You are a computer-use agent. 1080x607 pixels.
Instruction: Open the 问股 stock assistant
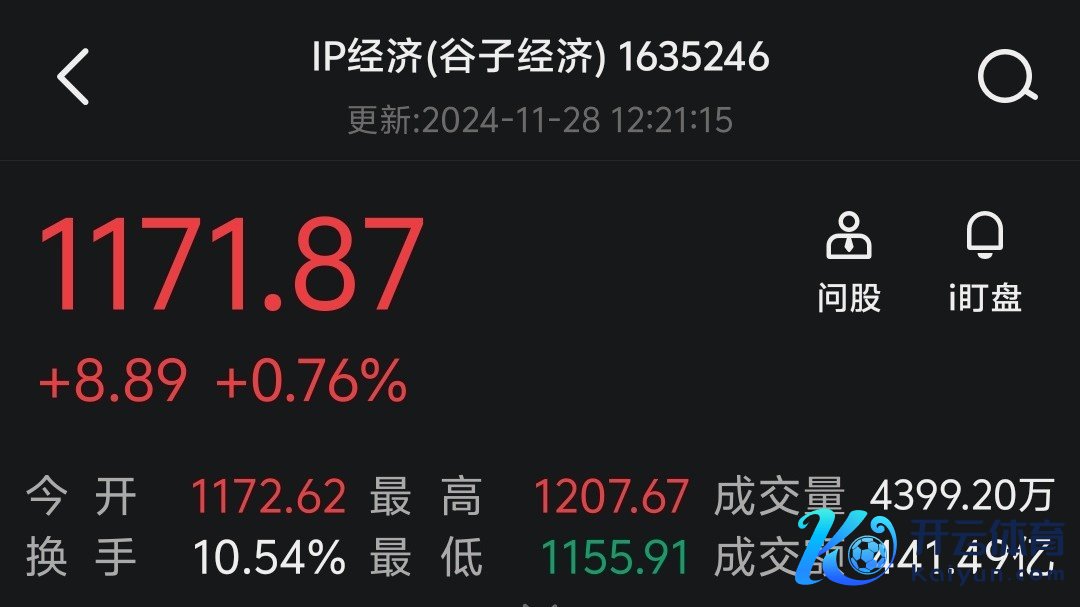(849, 262)
